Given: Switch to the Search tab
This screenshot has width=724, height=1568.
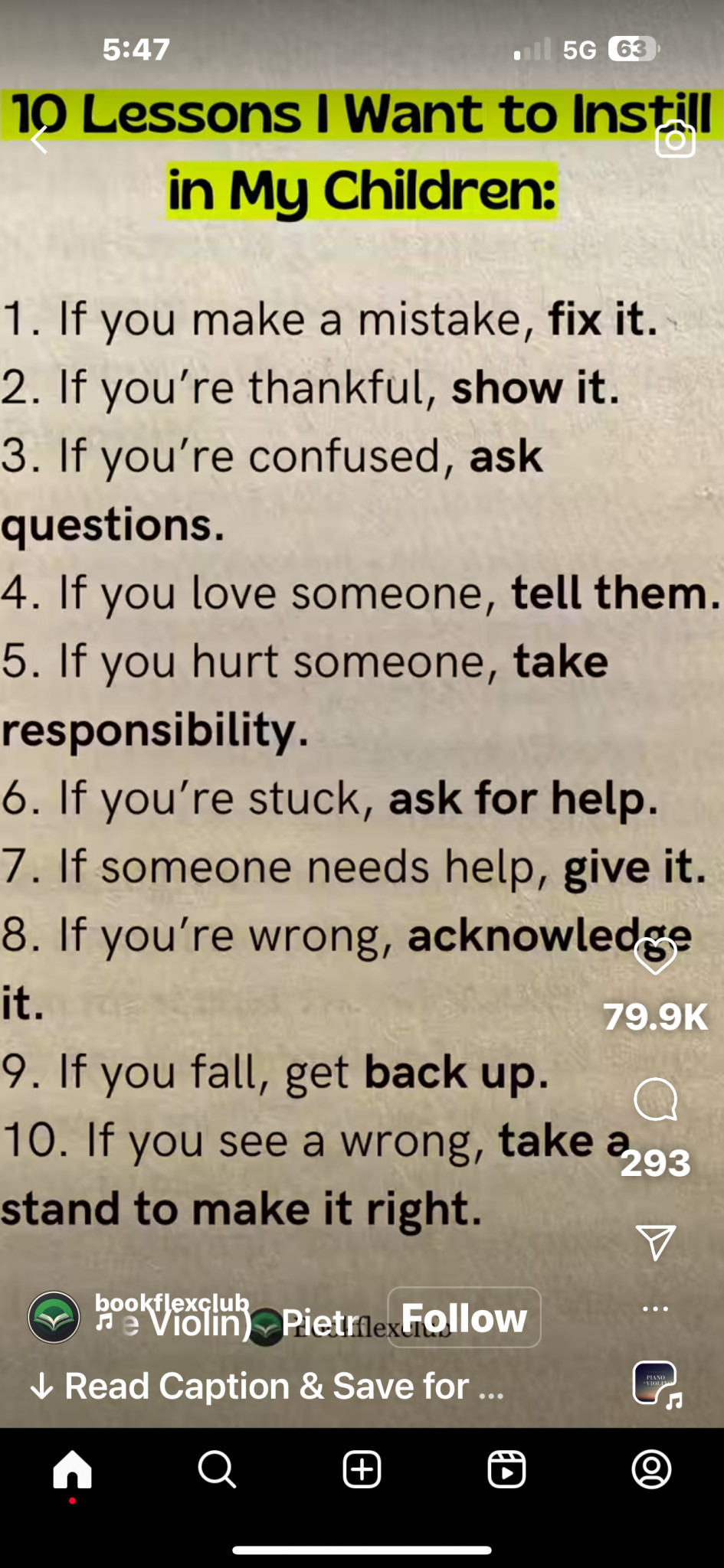Looking at the screenshot, I should coord(217,1470).
